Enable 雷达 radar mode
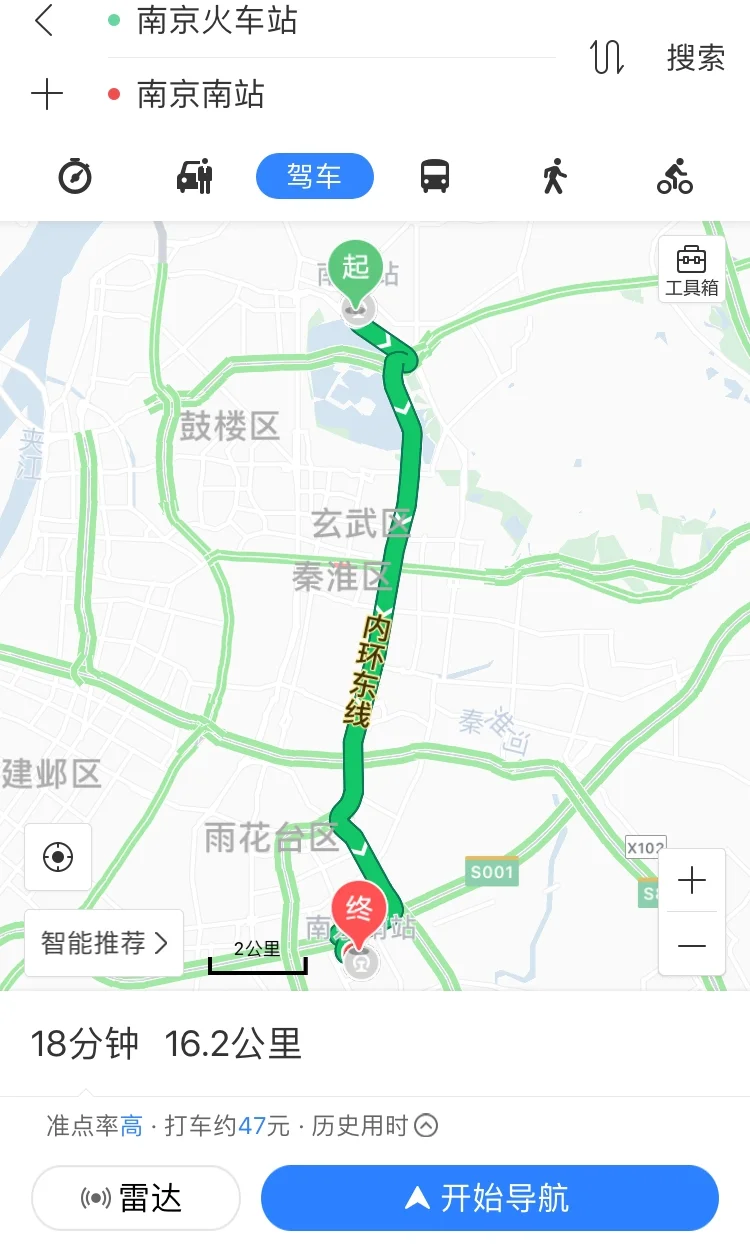 [x=135, y=1198]
